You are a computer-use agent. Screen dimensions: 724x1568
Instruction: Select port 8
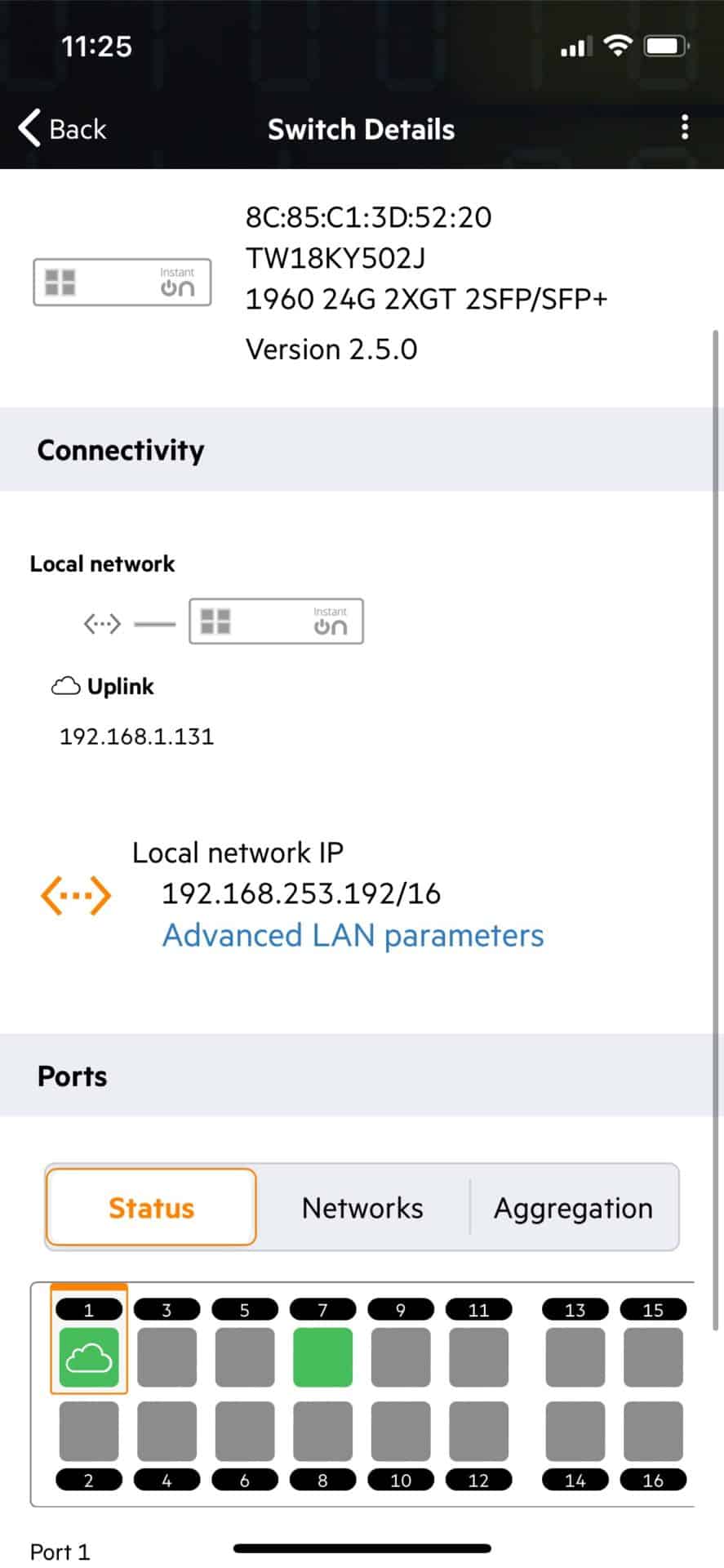tap(322, 1431)
